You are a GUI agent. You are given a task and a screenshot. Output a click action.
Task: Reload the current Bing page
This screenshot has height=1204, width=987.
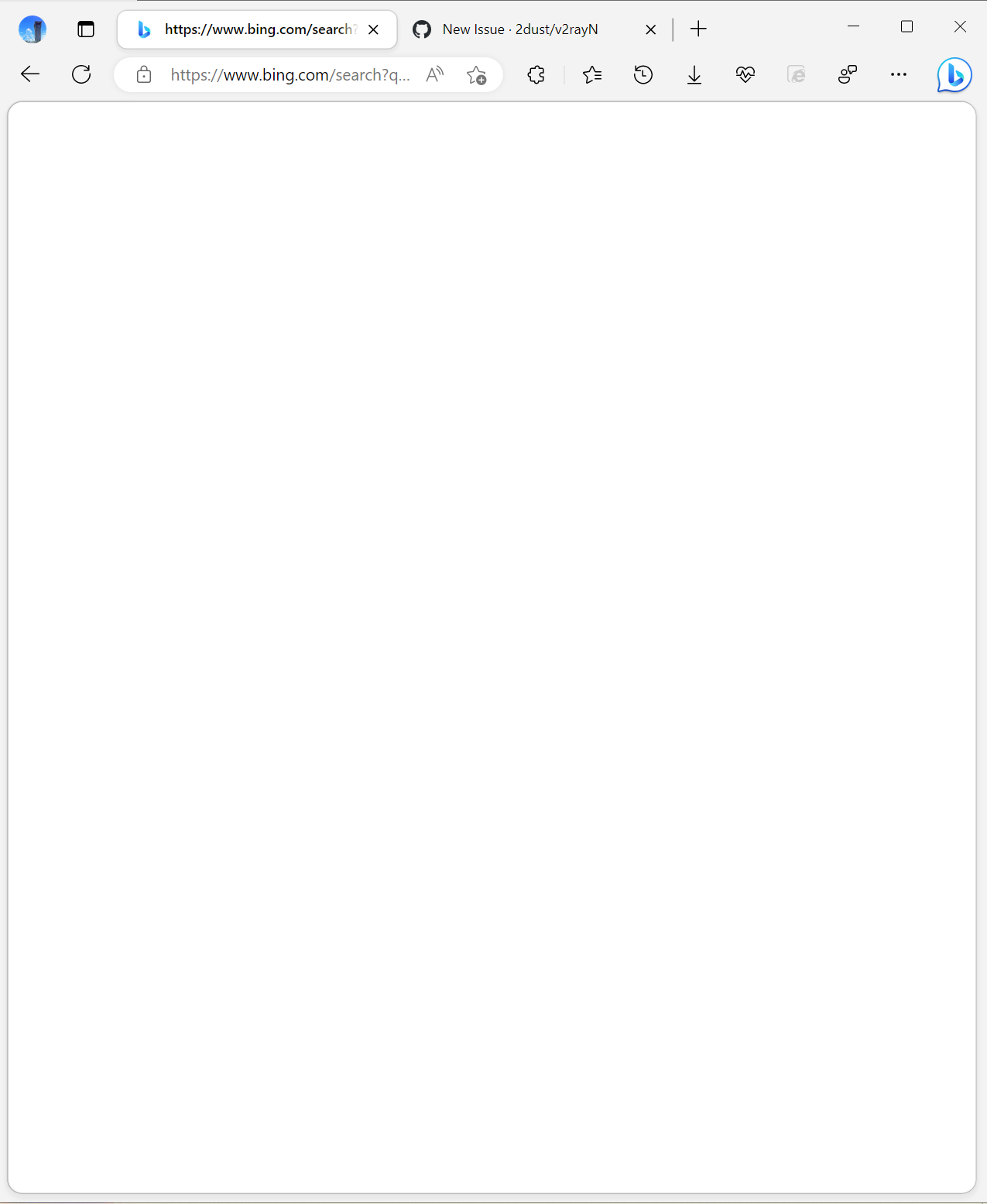click(x=81, y=74)
